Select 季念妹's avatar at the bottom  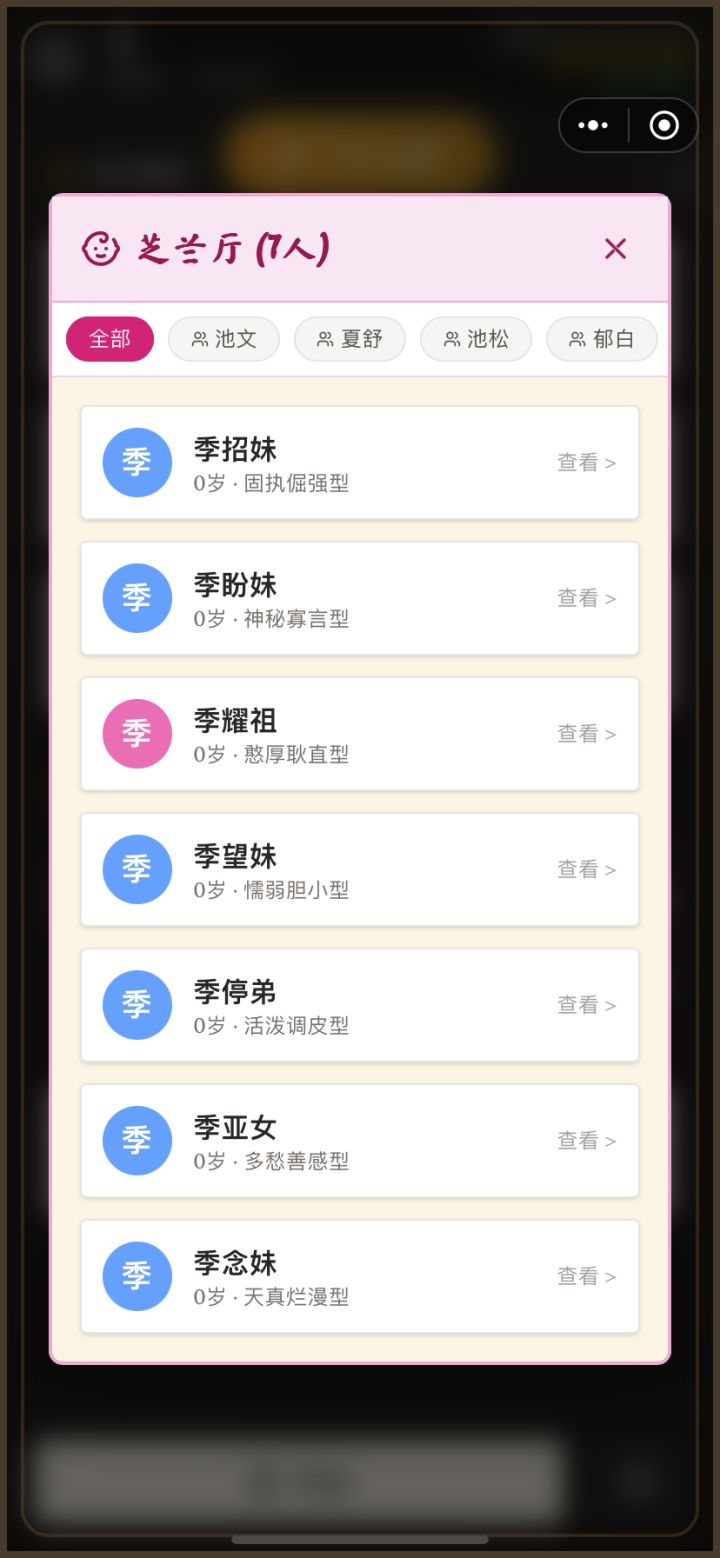[136, 1276]
